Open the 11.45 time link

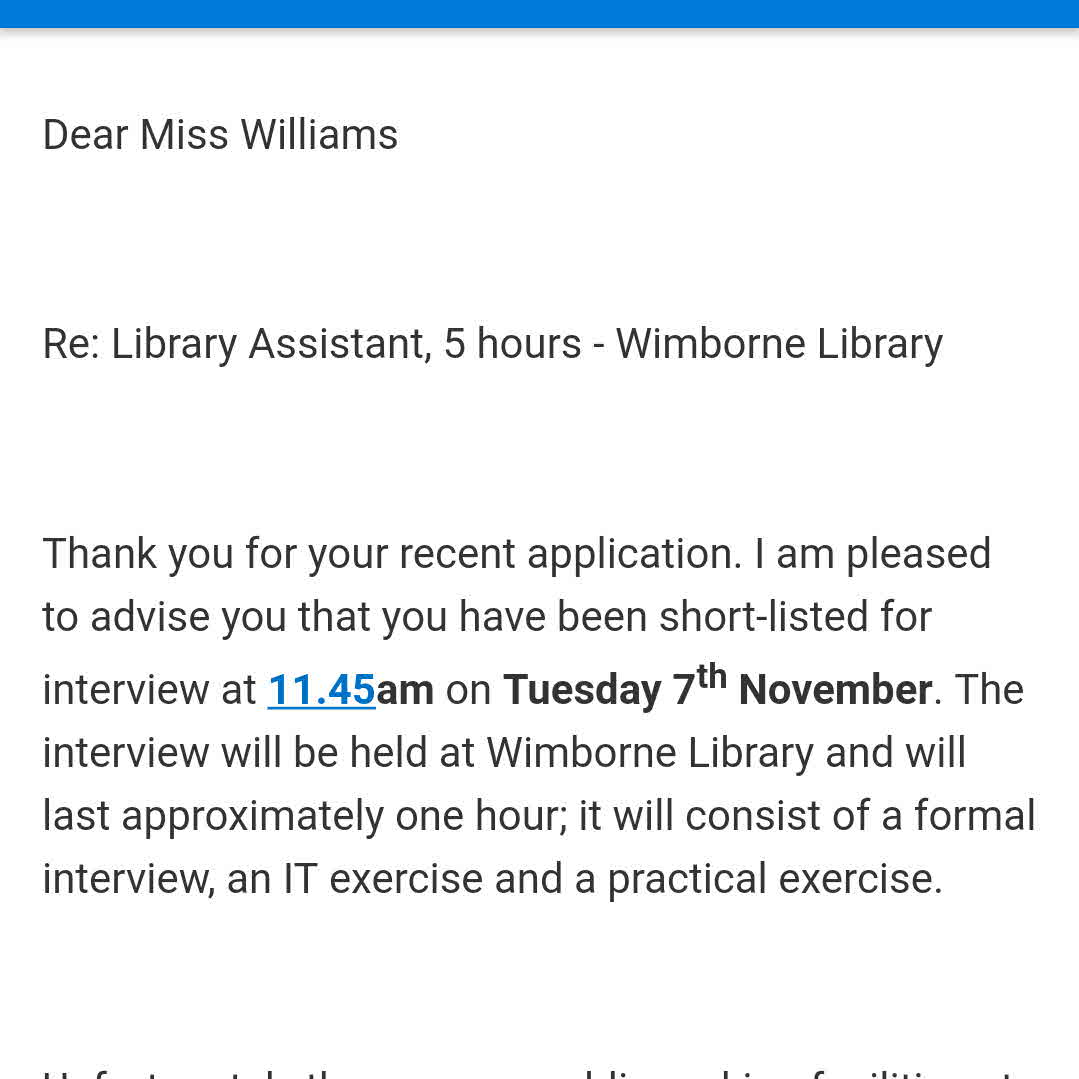click(x=321, y=690)
